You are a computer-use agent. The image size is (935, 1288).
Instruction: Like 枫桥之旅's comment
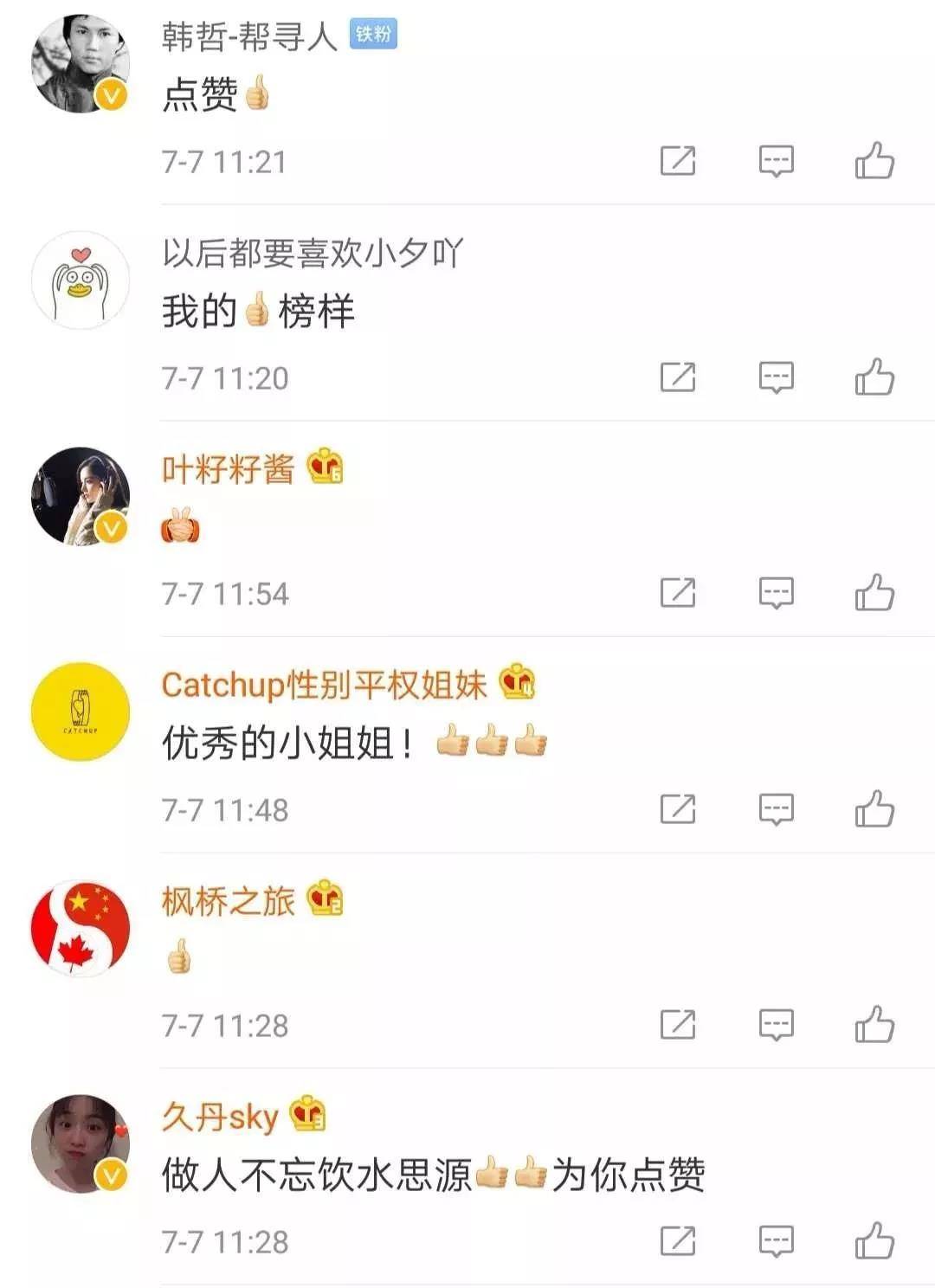(874, 1025)
